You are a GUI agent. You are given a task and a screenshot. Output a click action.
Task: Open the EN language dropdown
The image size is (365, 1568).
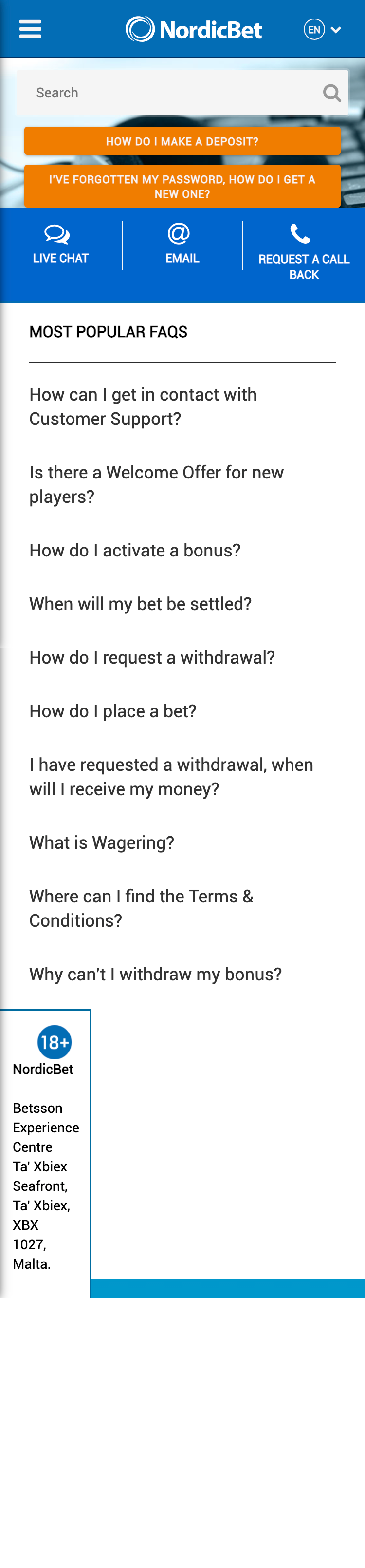(322, 29)
